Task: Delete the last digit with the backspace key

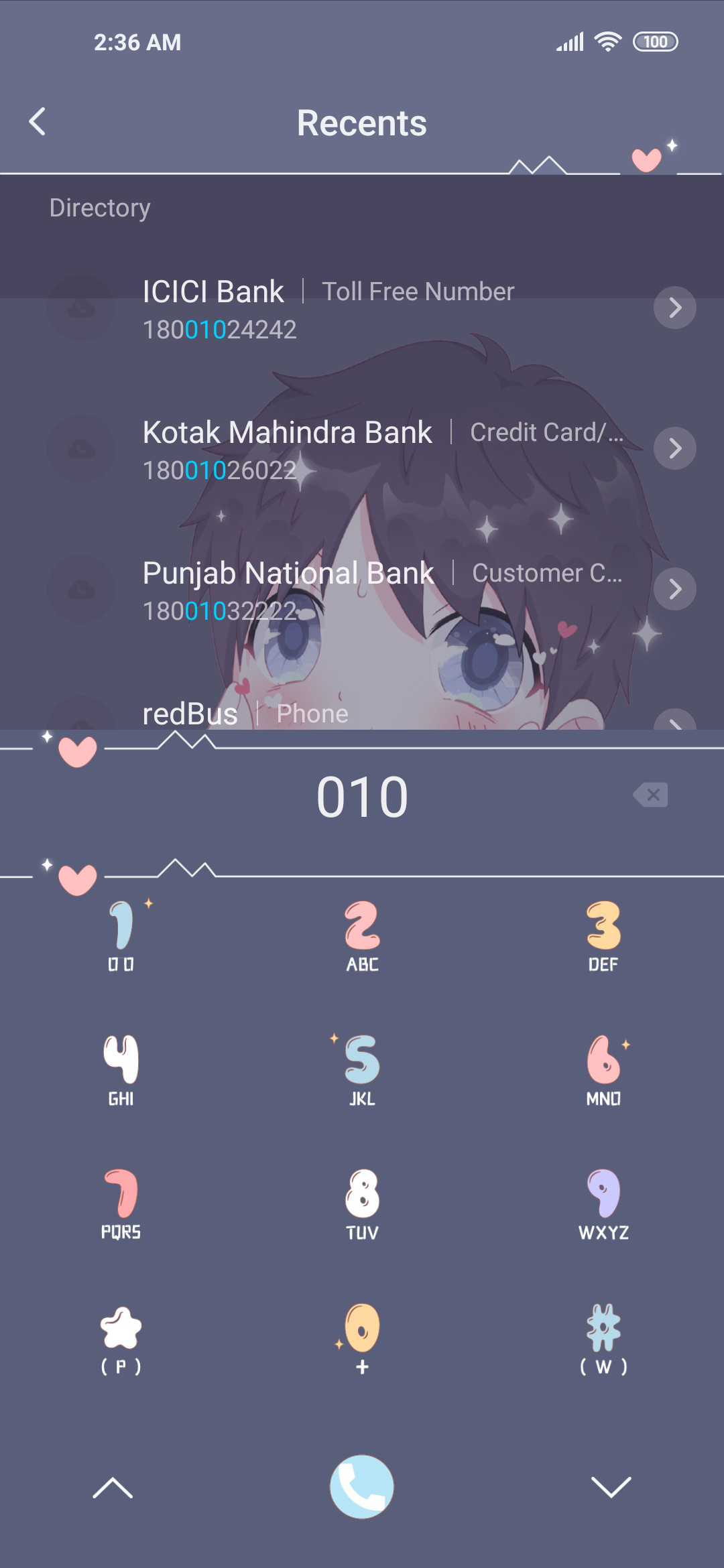Action: point(650,795)
